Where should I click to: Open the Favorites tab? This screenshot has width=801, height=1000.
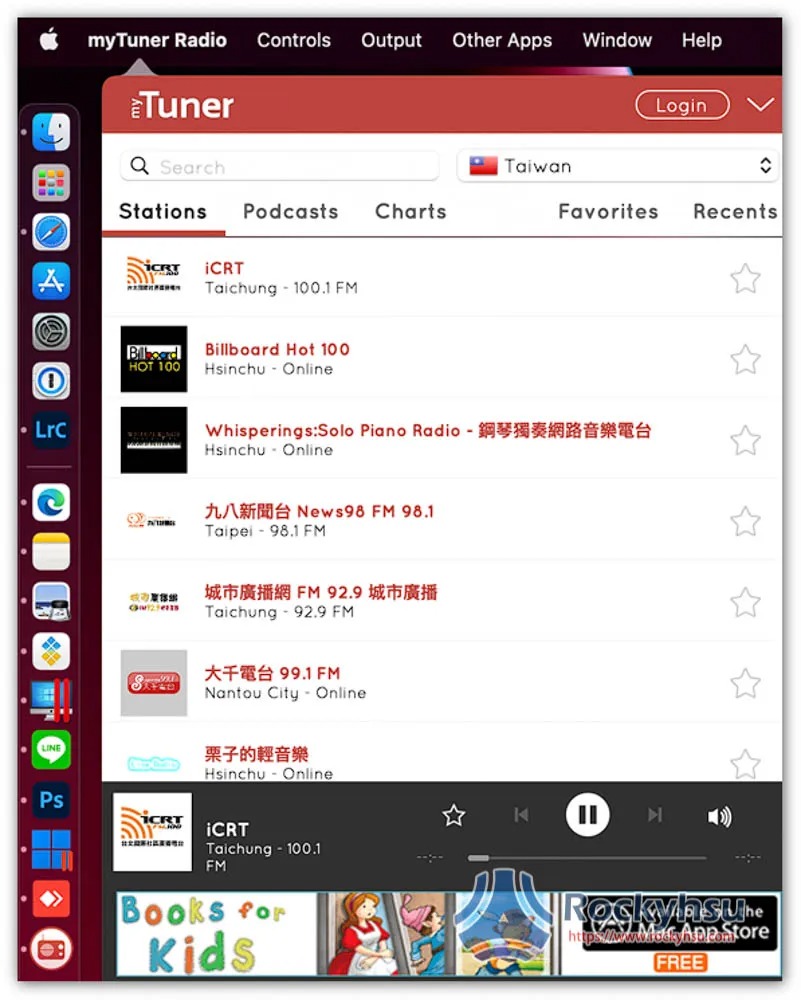[608, 211]
